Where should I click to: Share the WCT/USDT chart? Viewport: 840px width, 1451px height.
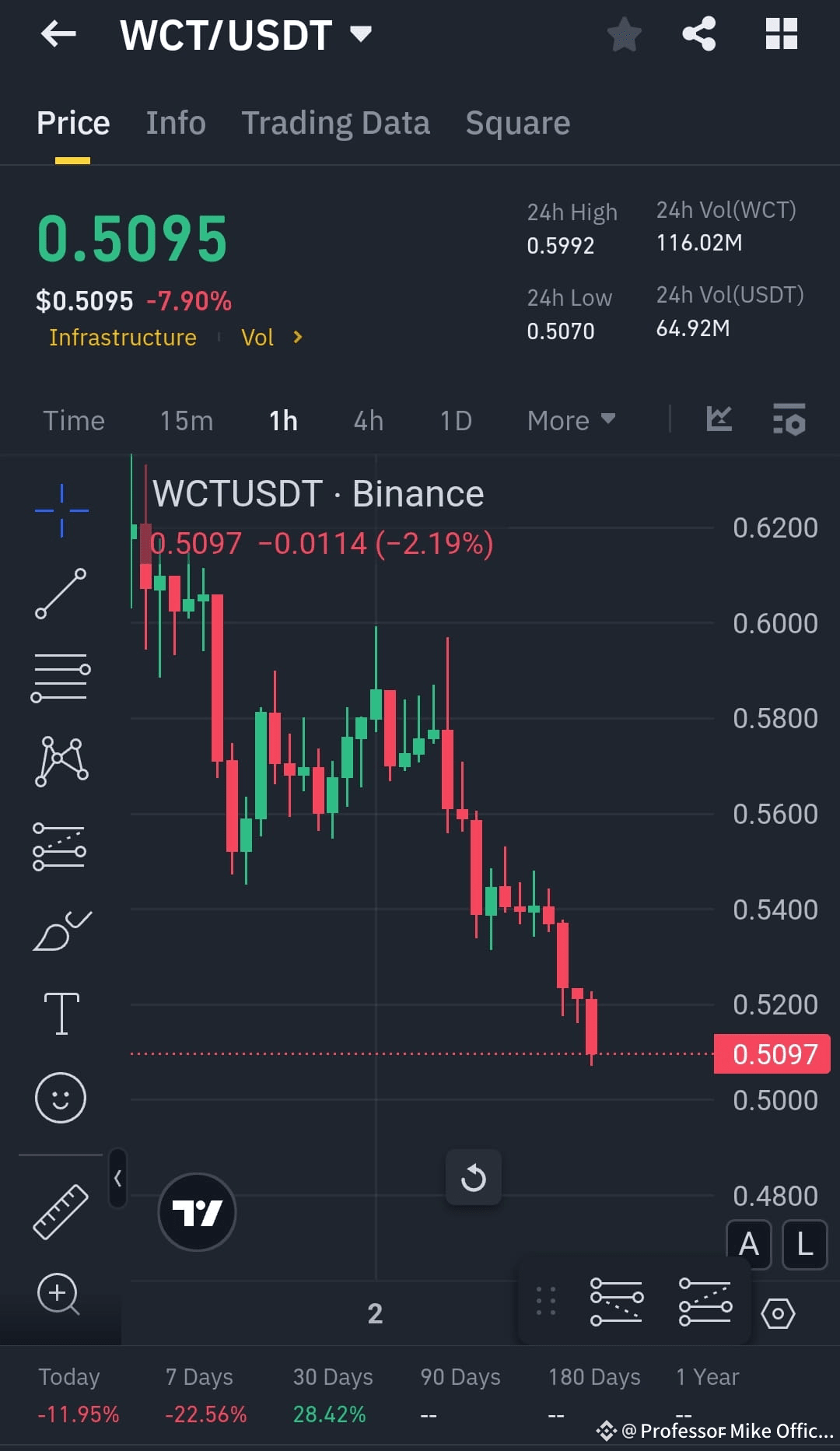[x=698, y=33]
